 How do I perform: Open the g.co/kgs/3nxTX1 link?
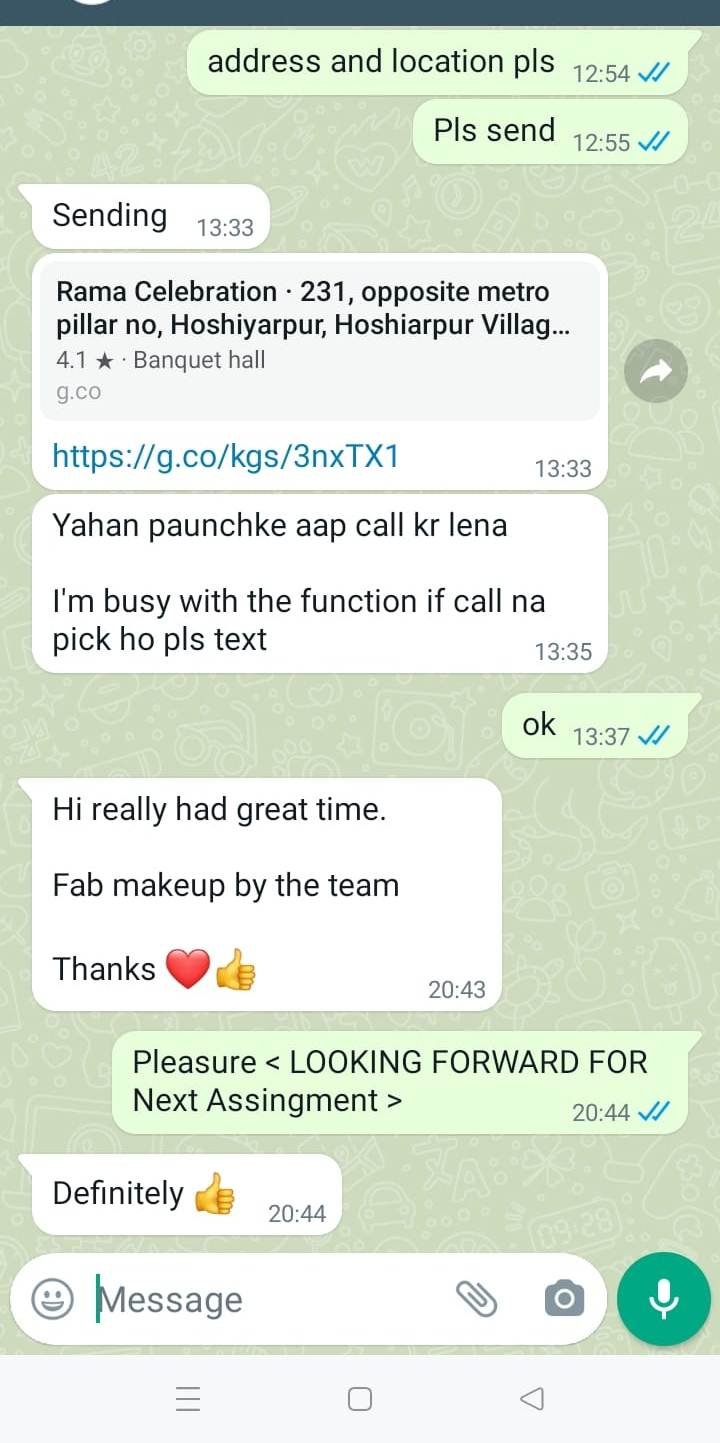[226, 457]
